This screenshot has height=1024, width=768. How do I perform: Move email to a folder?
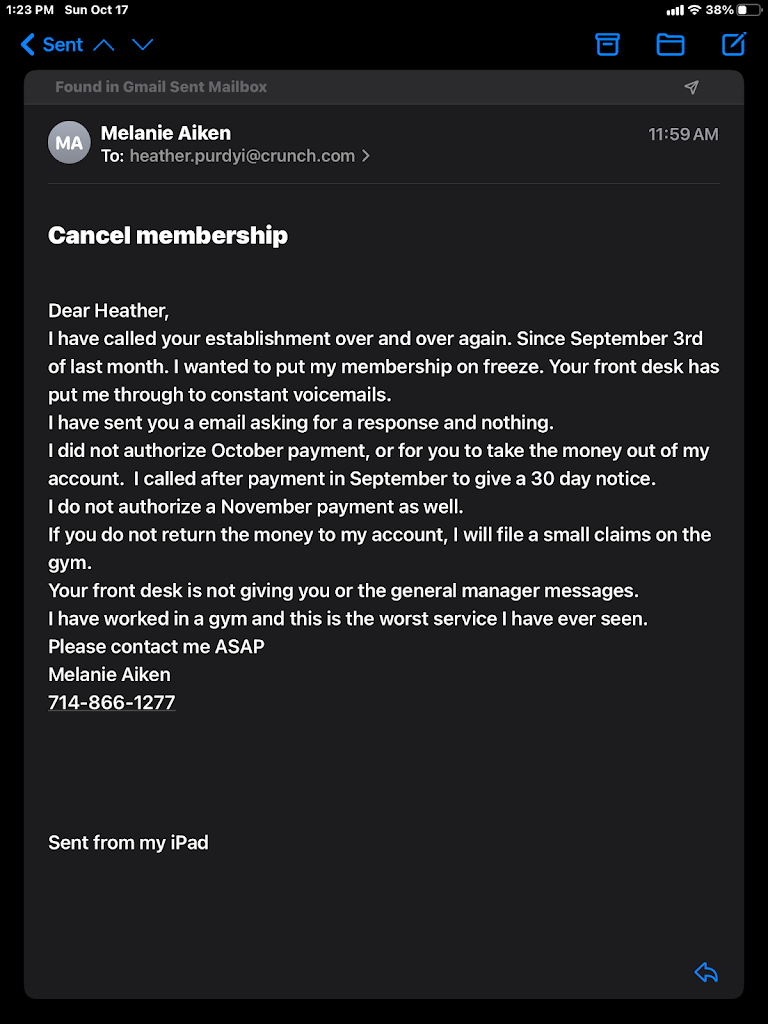[670, 44]
